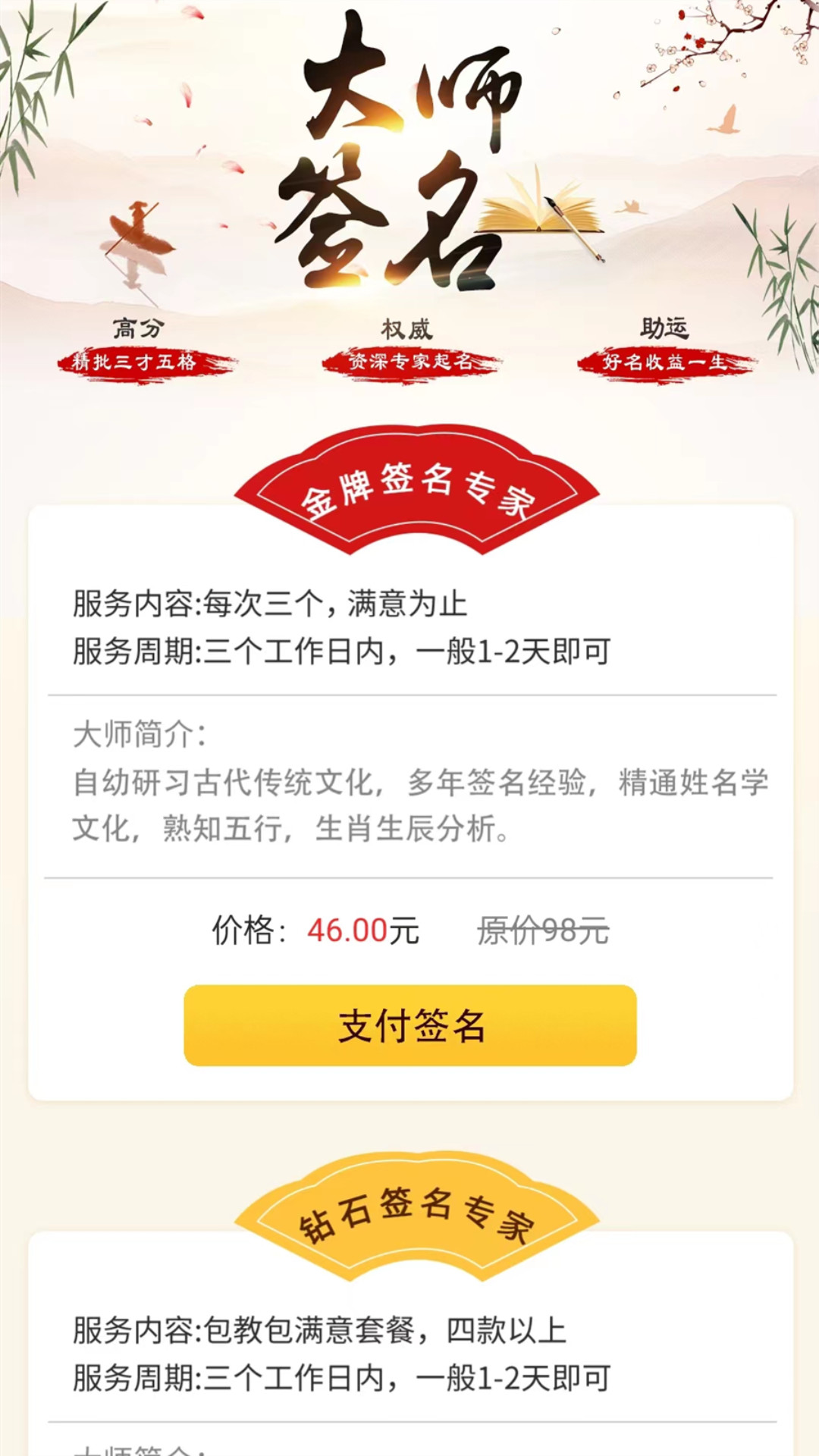Tap the 支付签名 button for 金牌签名专家
819x1456 pixels.
[410, 1025]
